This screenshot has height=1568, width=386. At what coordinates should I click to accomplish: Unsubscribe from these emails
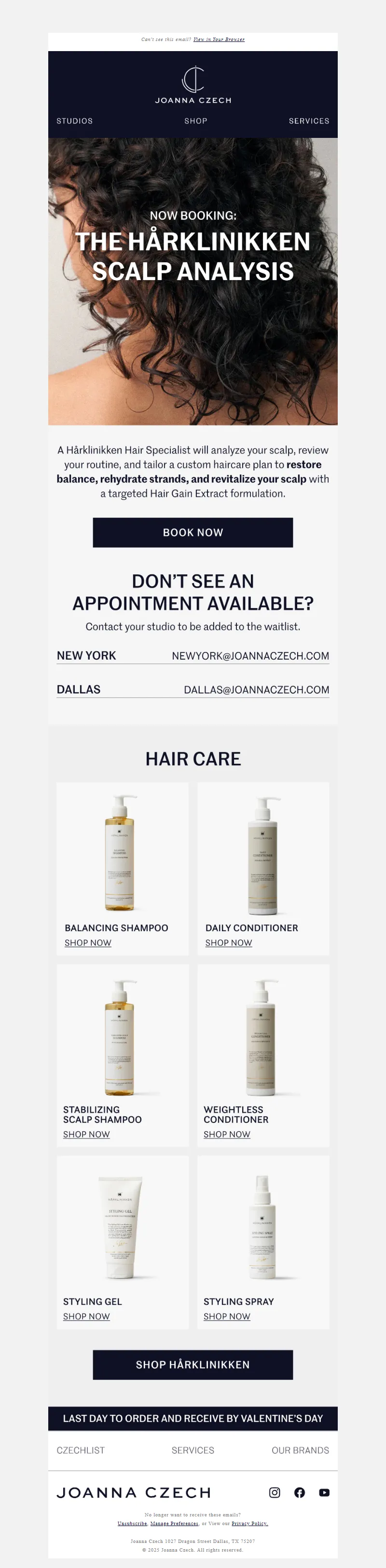point(132,1523)
